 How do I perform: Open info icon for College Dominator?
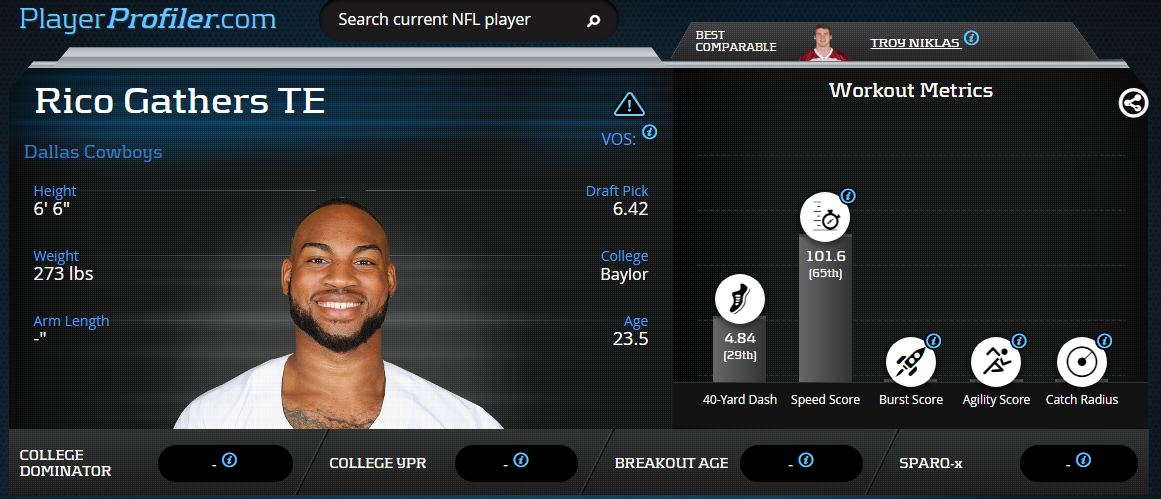[229, 460]
